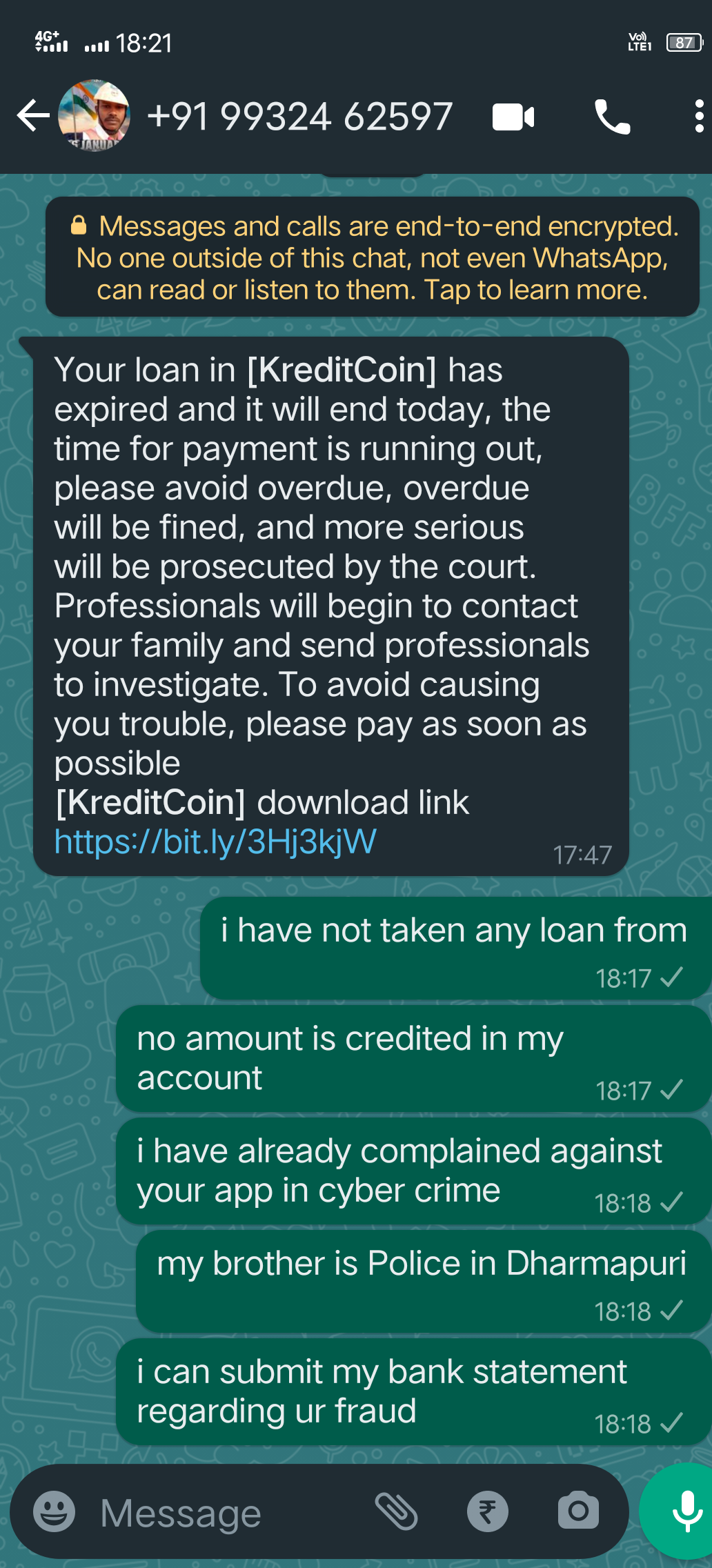Open contact info for +91 99324 62597
Viewport: 712px width, 1568px height.
tap(300, 116)
